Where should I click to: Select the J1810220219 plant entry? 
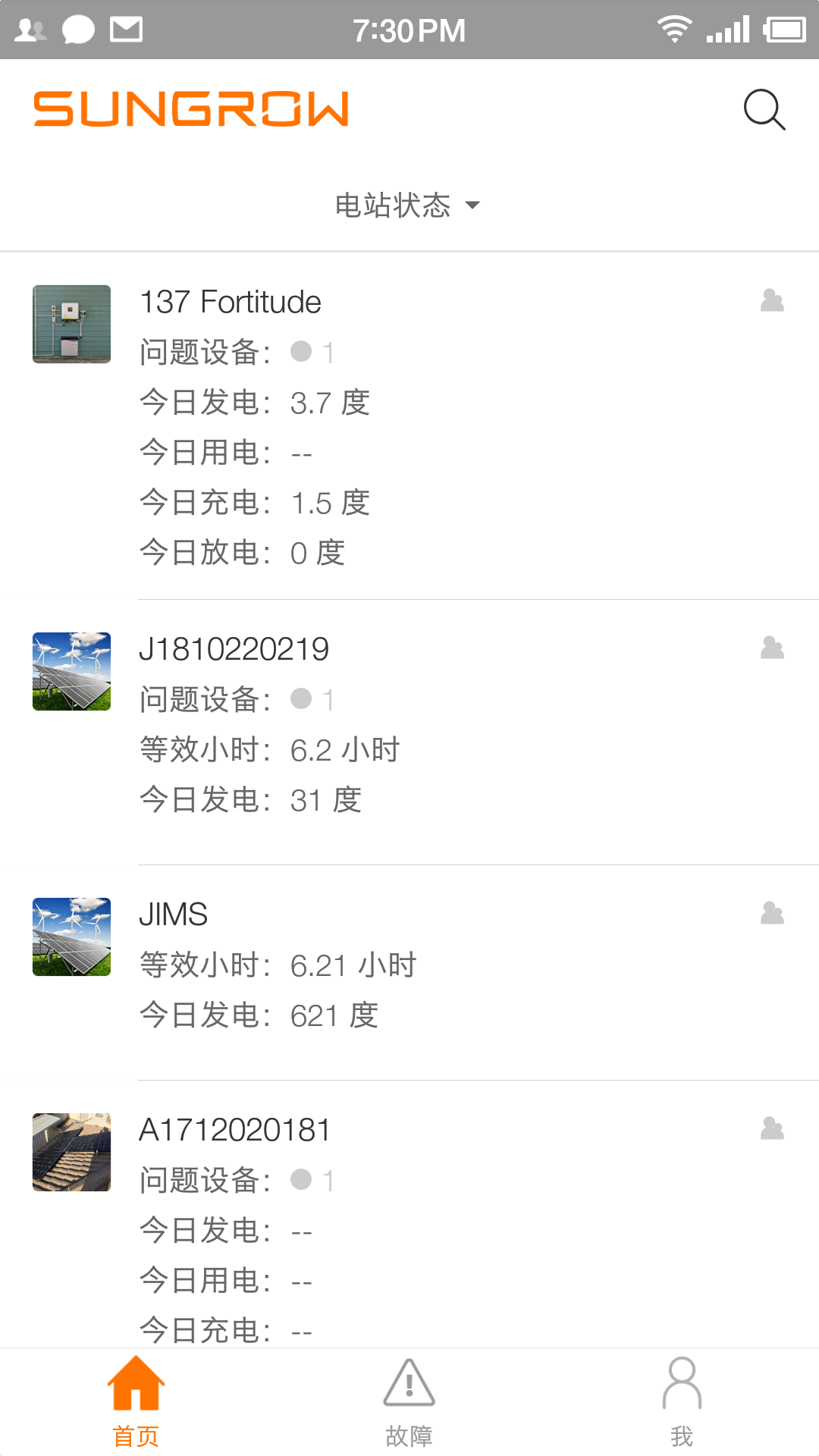[409, 724]
